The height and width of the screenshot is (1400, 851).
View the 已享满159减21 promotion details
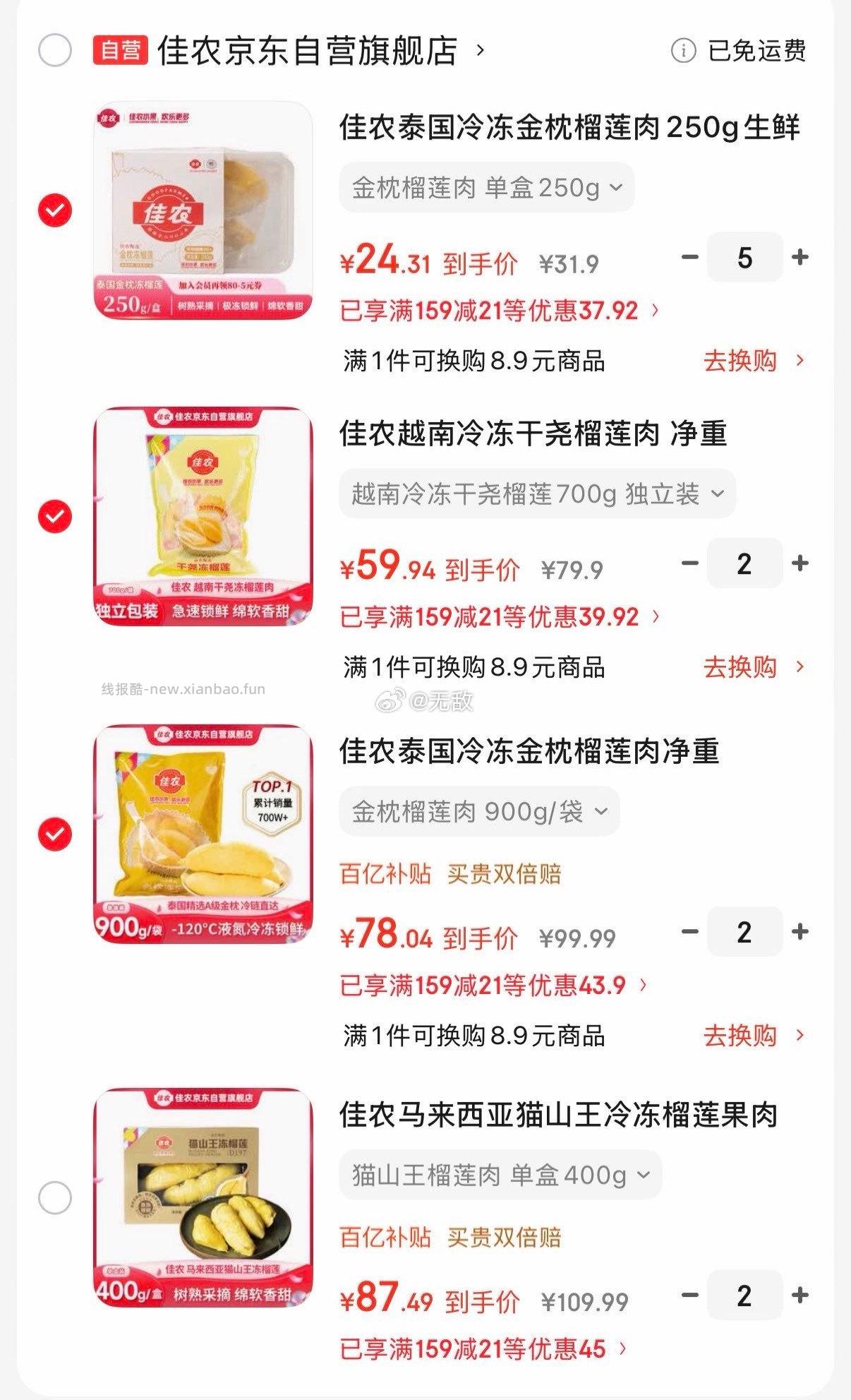[494, 311]
